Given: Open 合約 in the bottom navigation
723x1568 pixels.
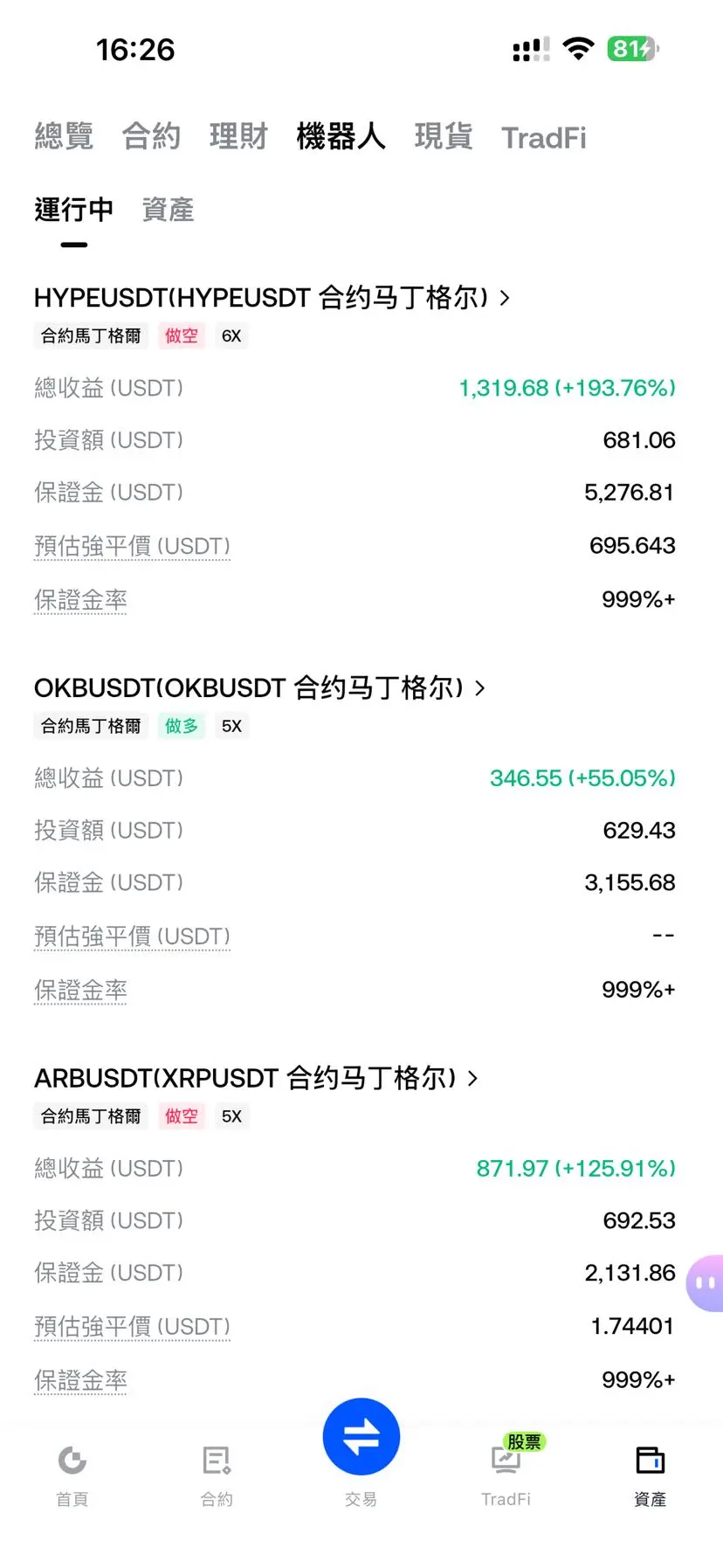Looking at the screenshot, I should (x=217, y=1475).
